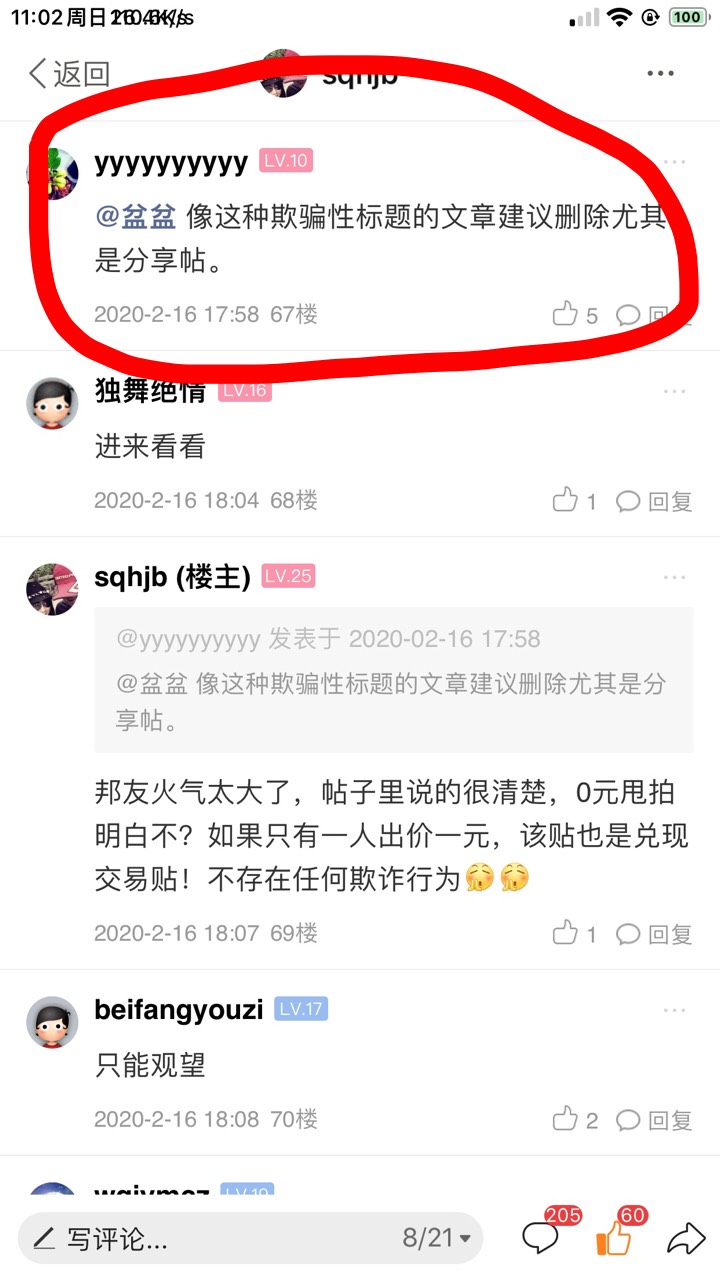Open the top bar overflow menu

click(660, 74)
